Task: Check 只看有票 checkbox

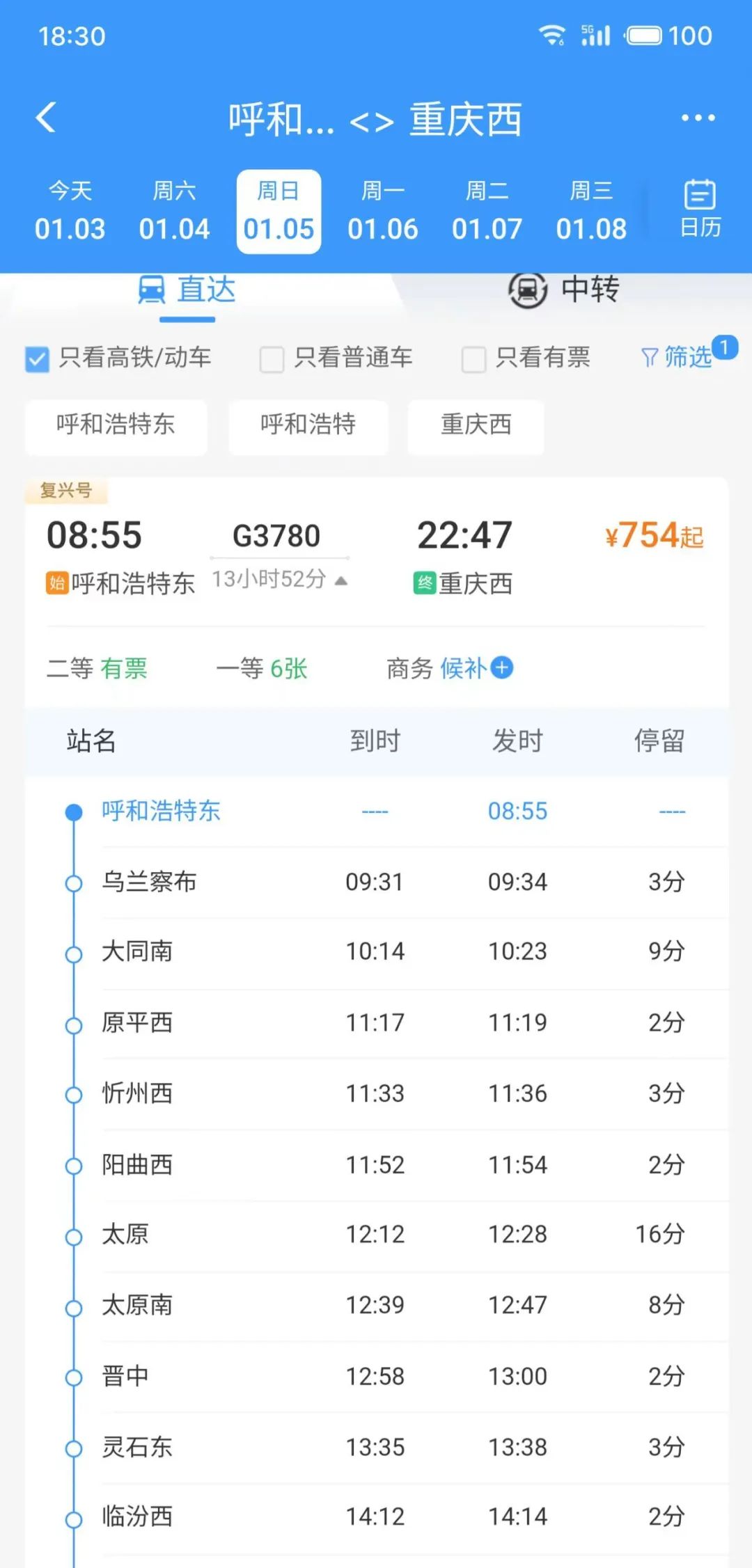Action: coord(473,359)
